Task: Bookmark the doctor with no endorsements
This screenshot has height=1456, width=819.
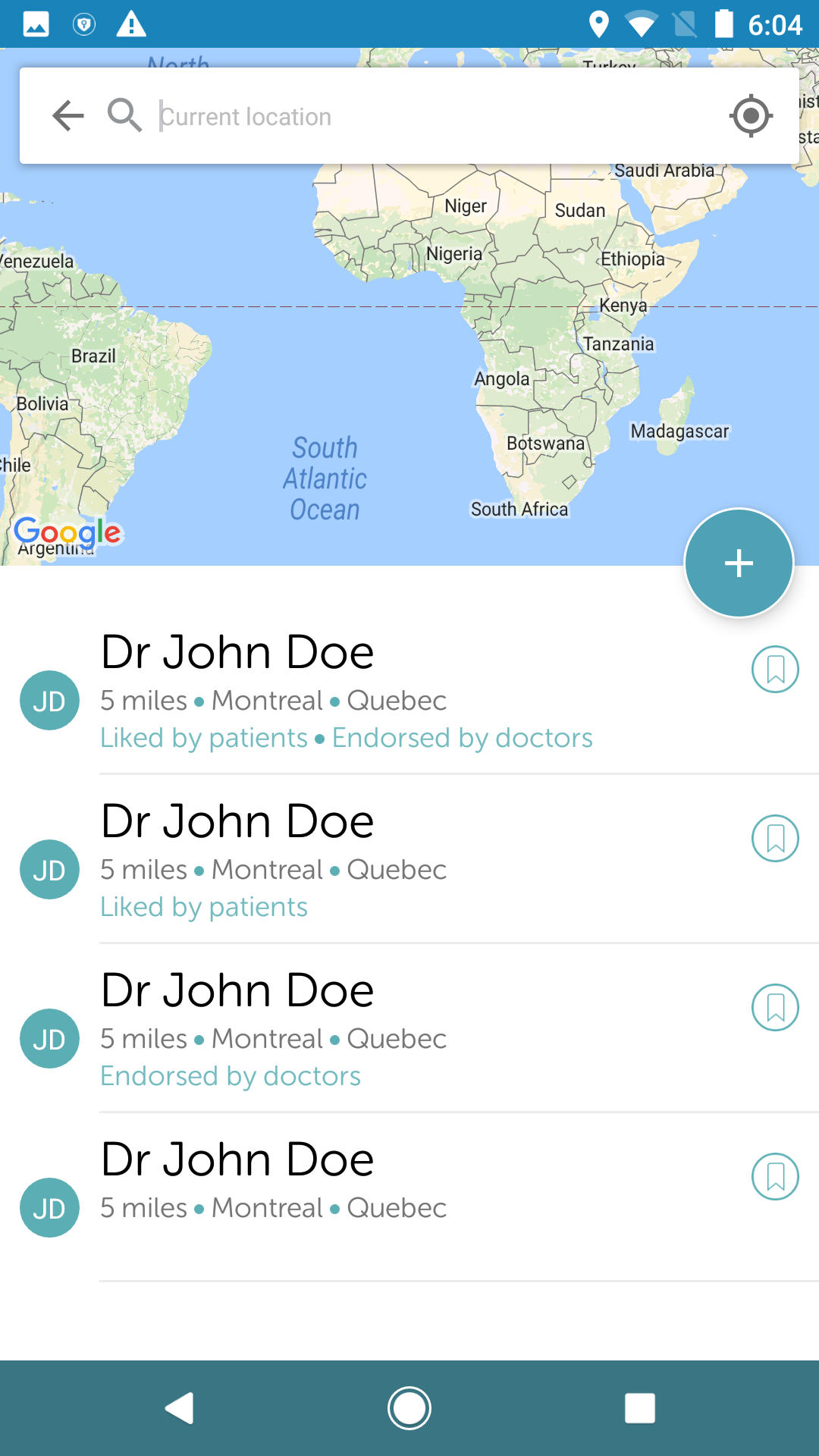Action: pyautogui.click(x=775, y=1177)
